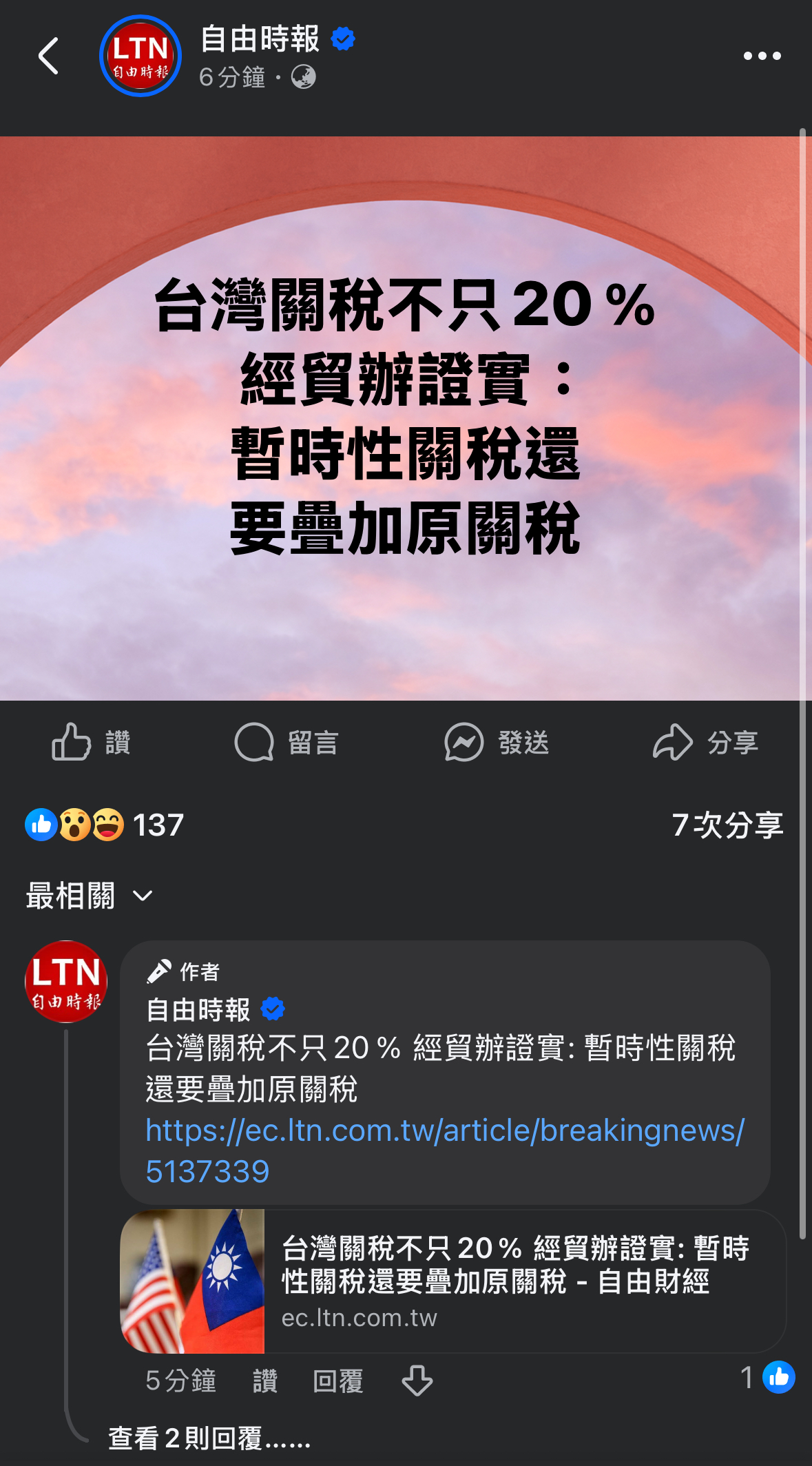812x1466 pixels.
Task: Tap 留言 to comment on the post
Action: point(287,742)
